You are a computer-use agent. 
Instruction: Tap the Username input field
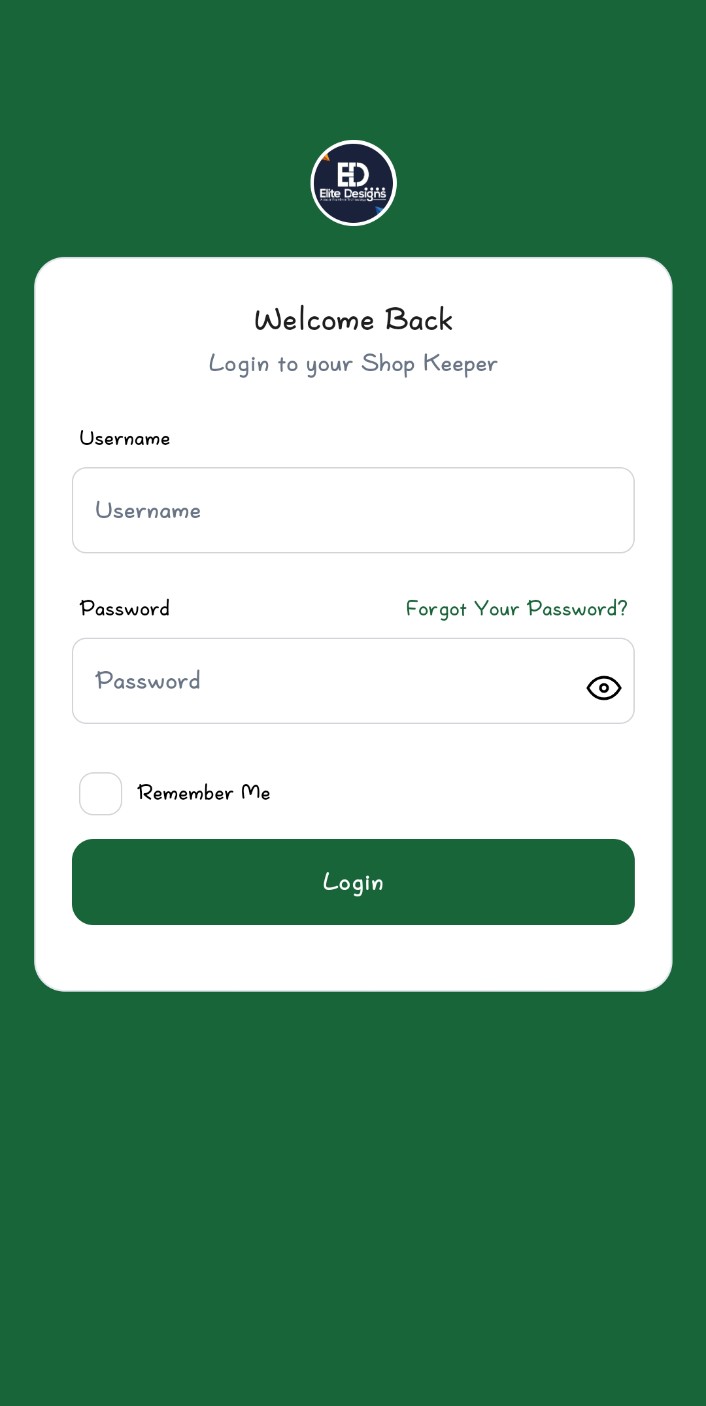tap(352, 510)
